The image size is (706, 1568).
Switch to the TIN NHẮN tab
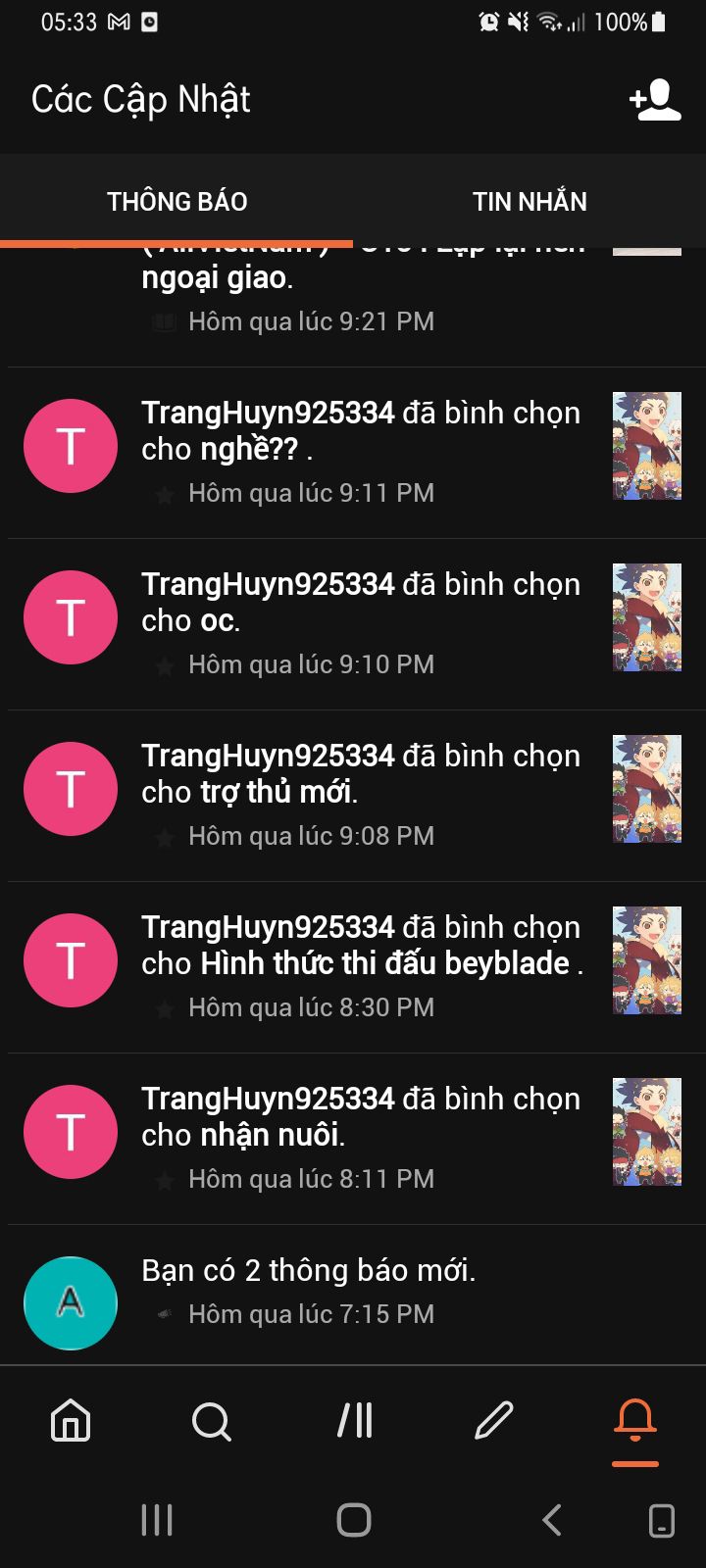click(x=529, y=202)
